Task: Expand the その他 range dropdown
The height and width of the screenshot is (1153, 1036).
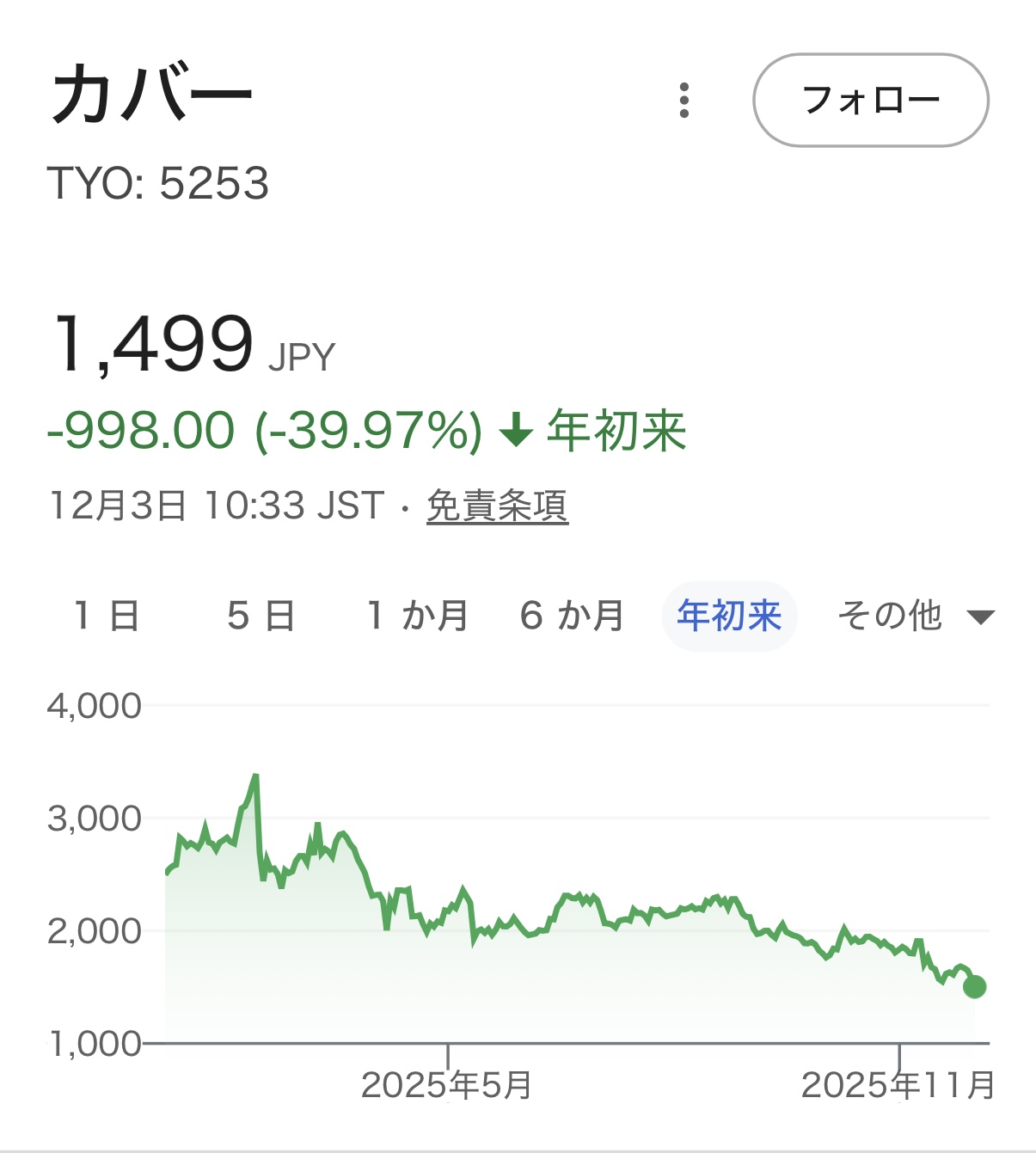Action: [x=915, y=616]
